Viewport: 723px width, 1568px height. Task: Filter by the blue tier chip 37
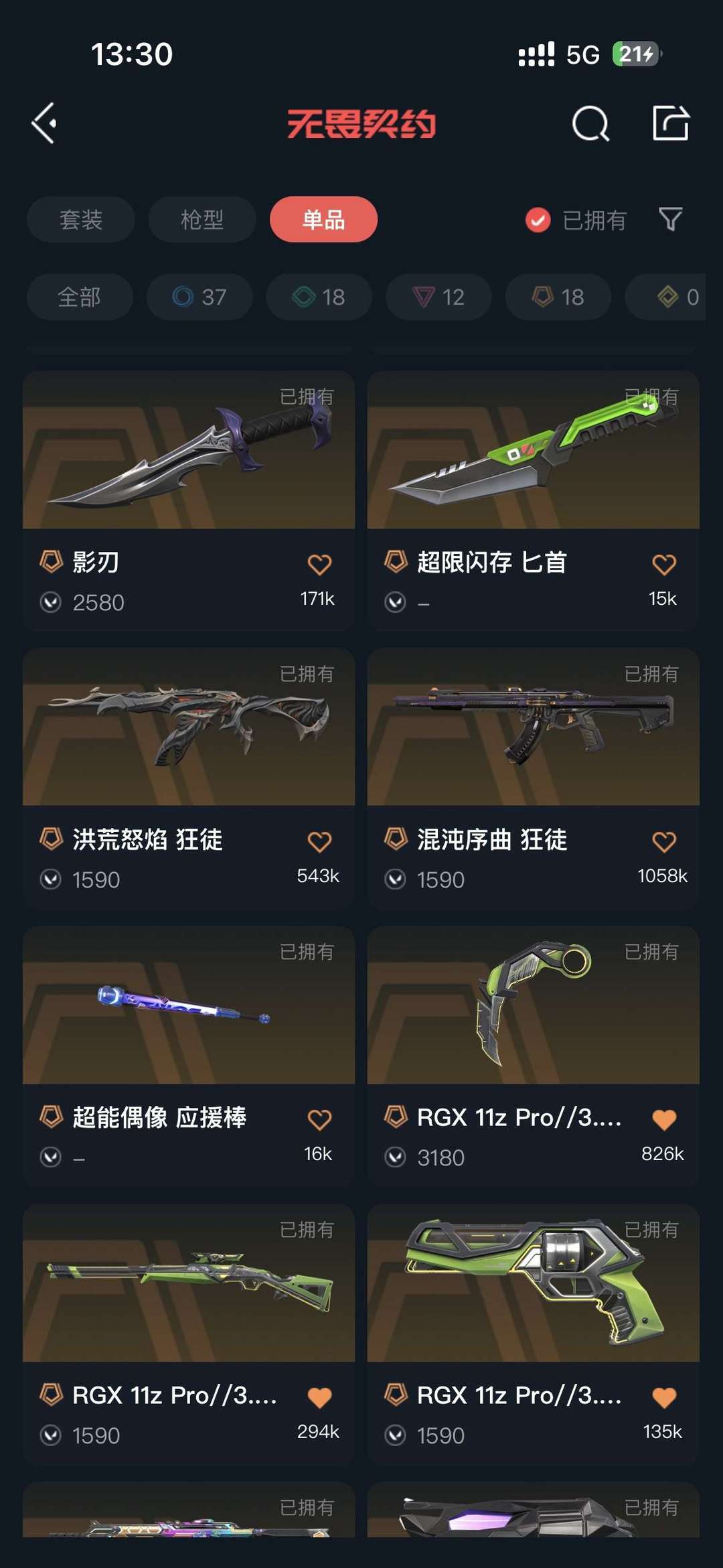click(199, 297)
